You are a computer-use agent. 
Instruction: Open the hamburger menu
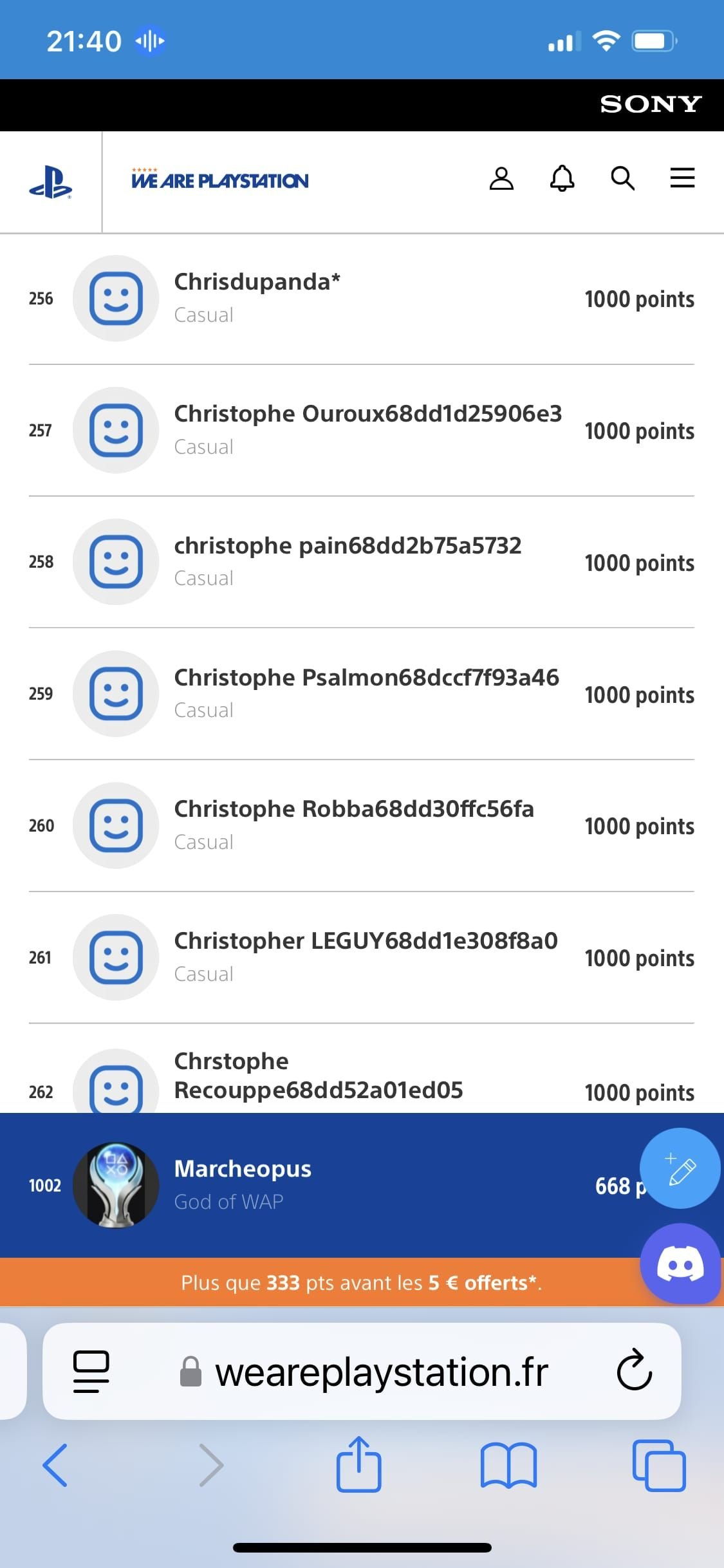(682, 178)
